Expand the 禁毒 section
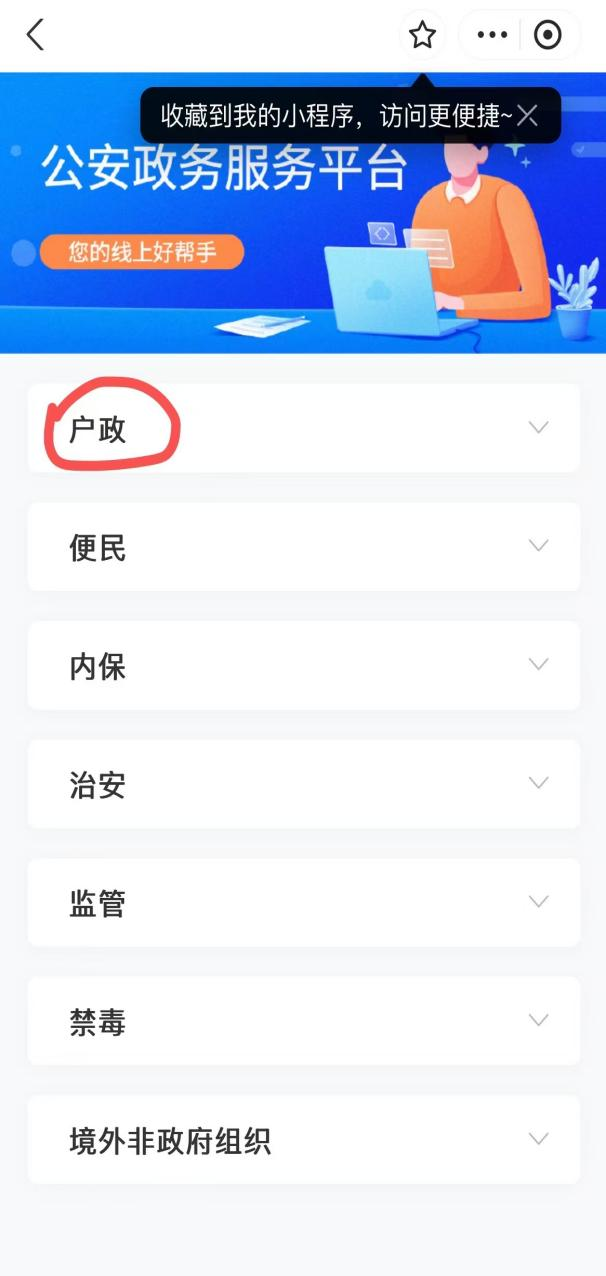Screen dimensions: 606x1276 tap(303, 1021)
